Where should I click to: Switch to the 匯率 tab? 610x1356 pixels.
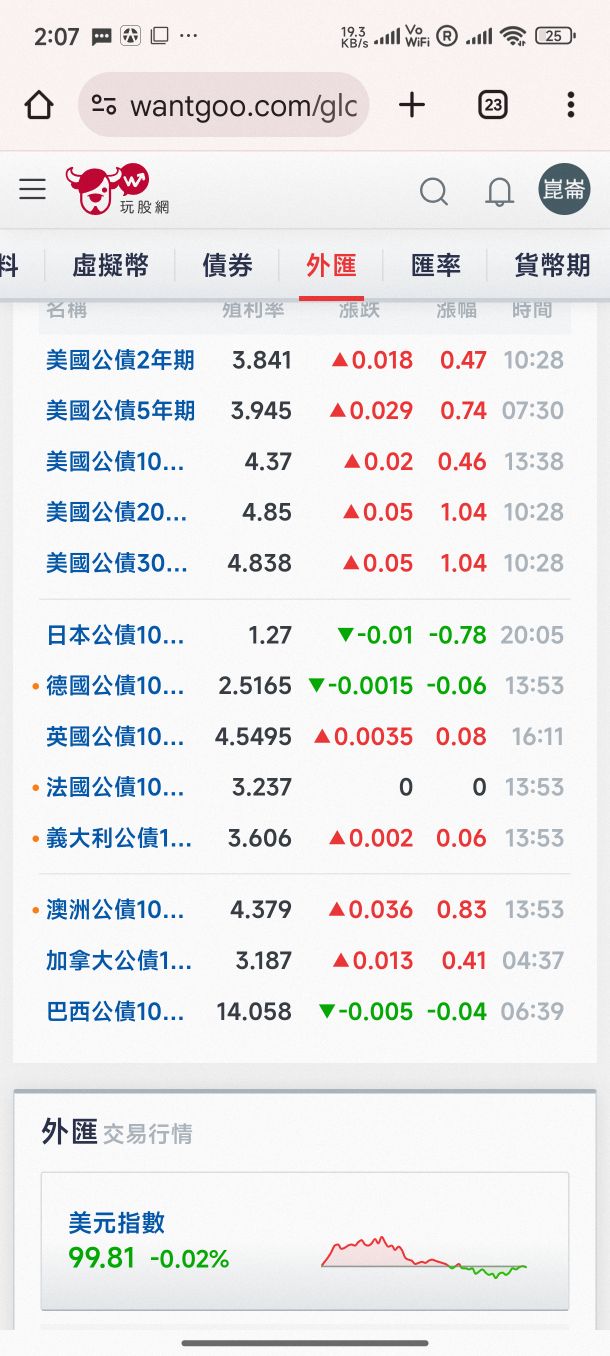click(x=436, y=265)
